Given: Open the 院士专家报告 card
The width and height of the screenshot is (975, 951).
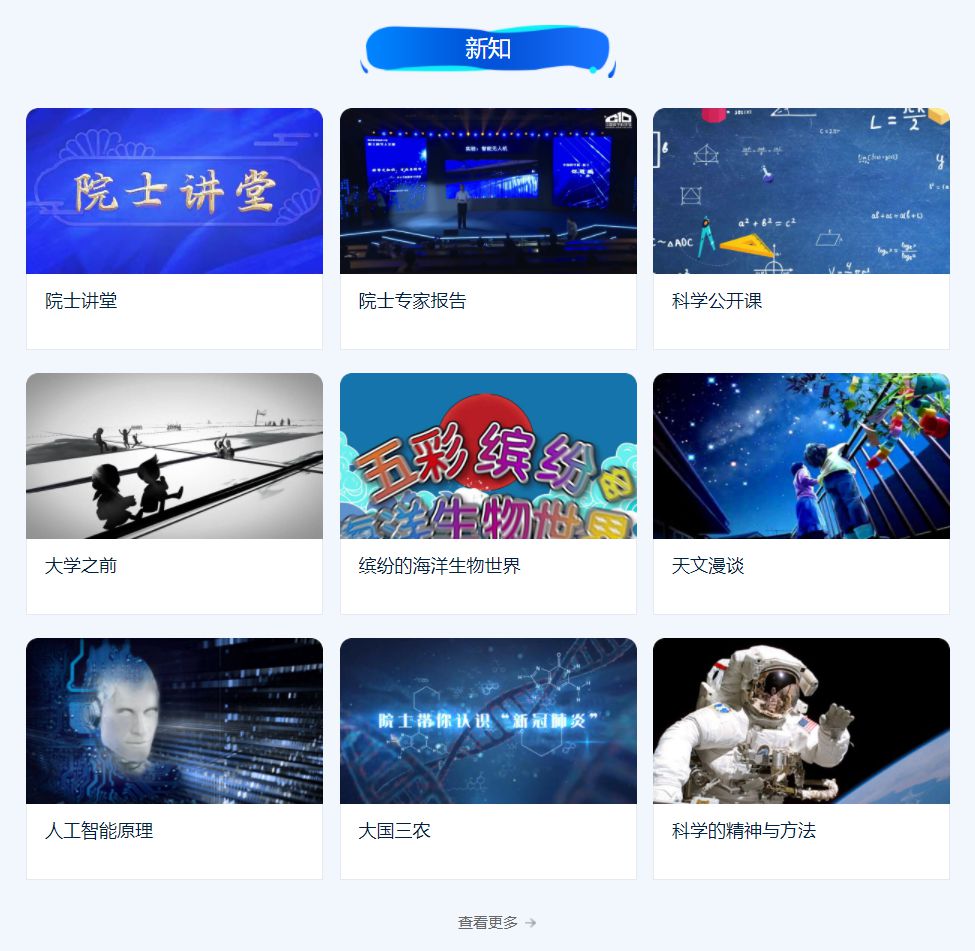Looking at the screenshot, I should click(488, 228).
